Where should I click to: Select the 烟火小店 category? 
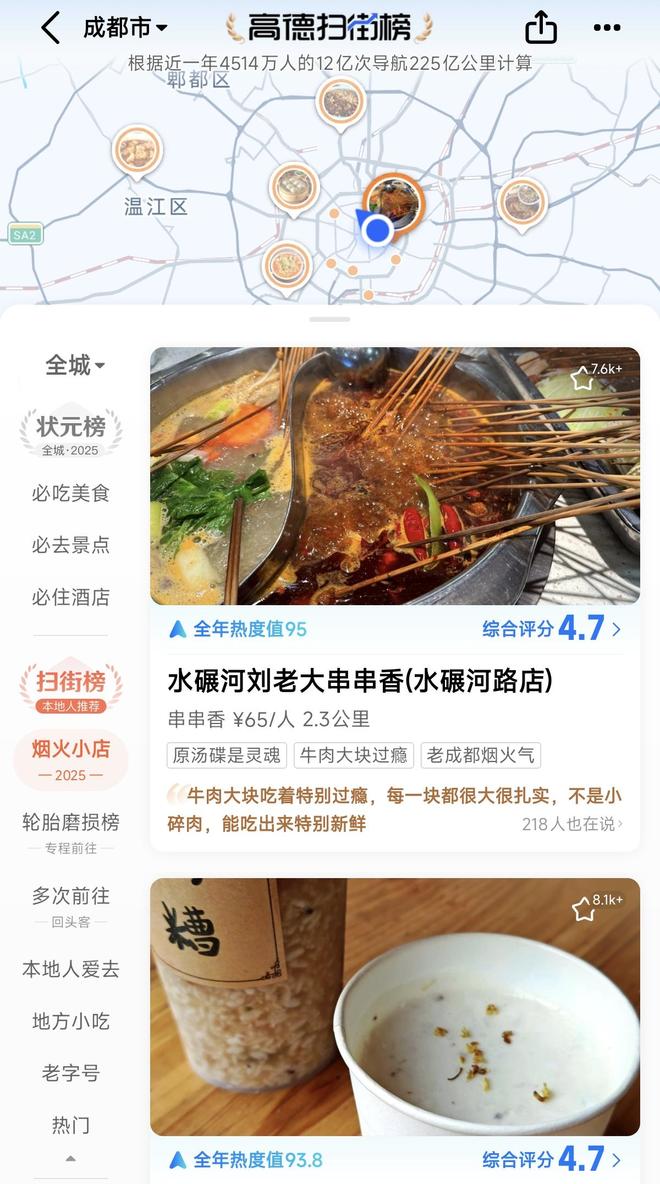[x=71, y=758]
